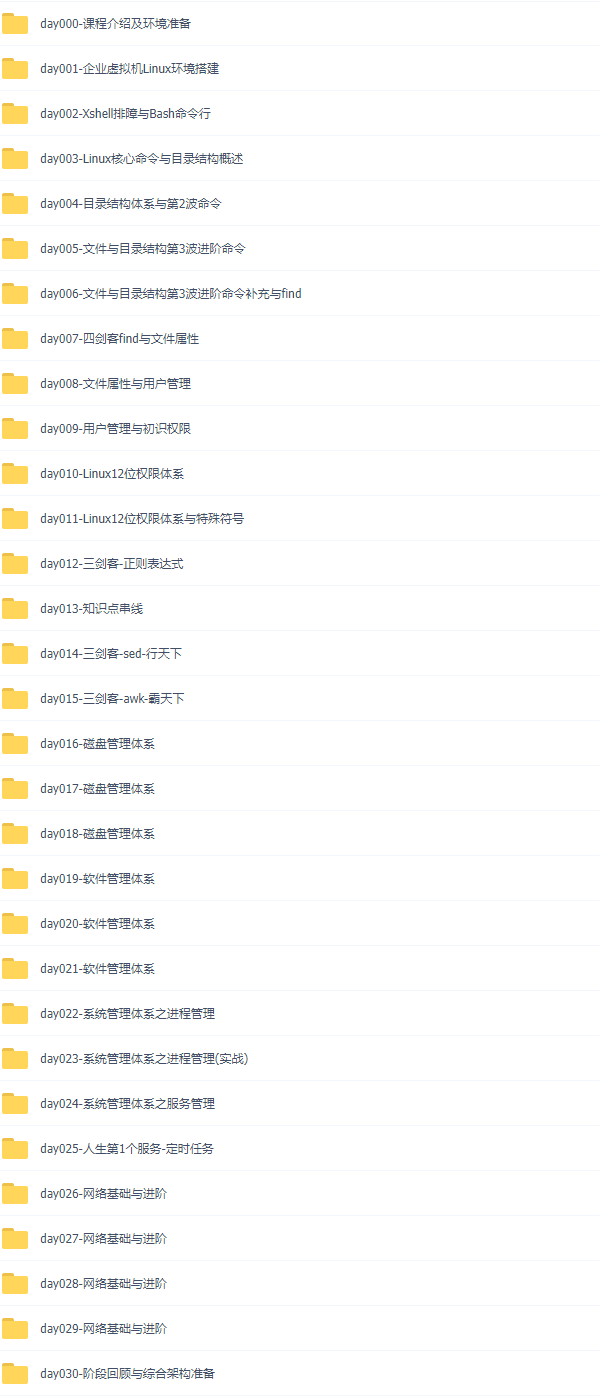Enter day015-三剑客-awk-霸天下 folder

point(112,698)
